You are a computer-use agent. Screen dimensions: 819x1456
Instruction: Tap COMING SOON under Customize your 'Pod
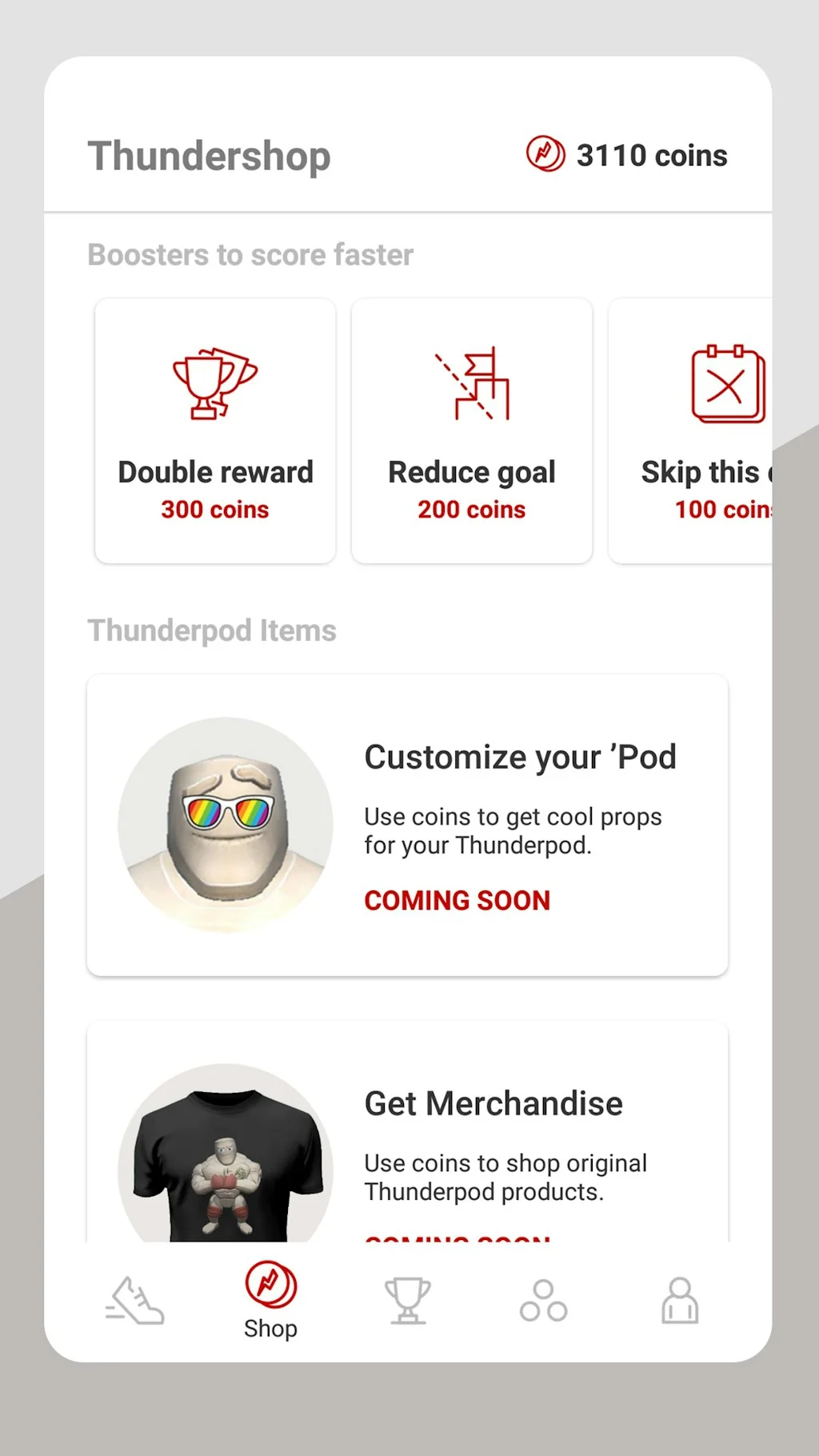[457, 899]
